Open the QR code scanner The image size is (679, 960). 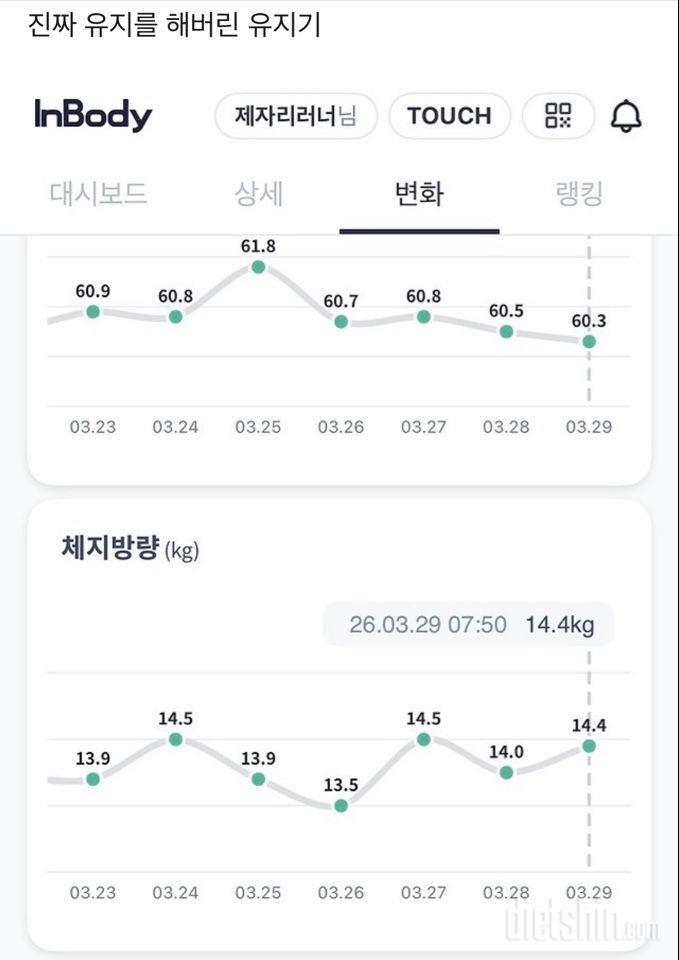[x=558, y=116]
